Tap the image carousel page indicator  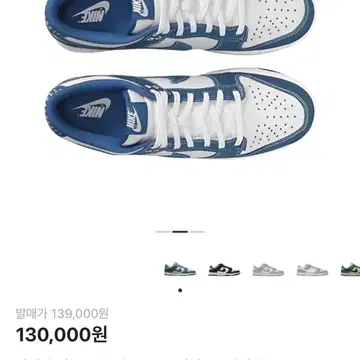coord(180,232)
